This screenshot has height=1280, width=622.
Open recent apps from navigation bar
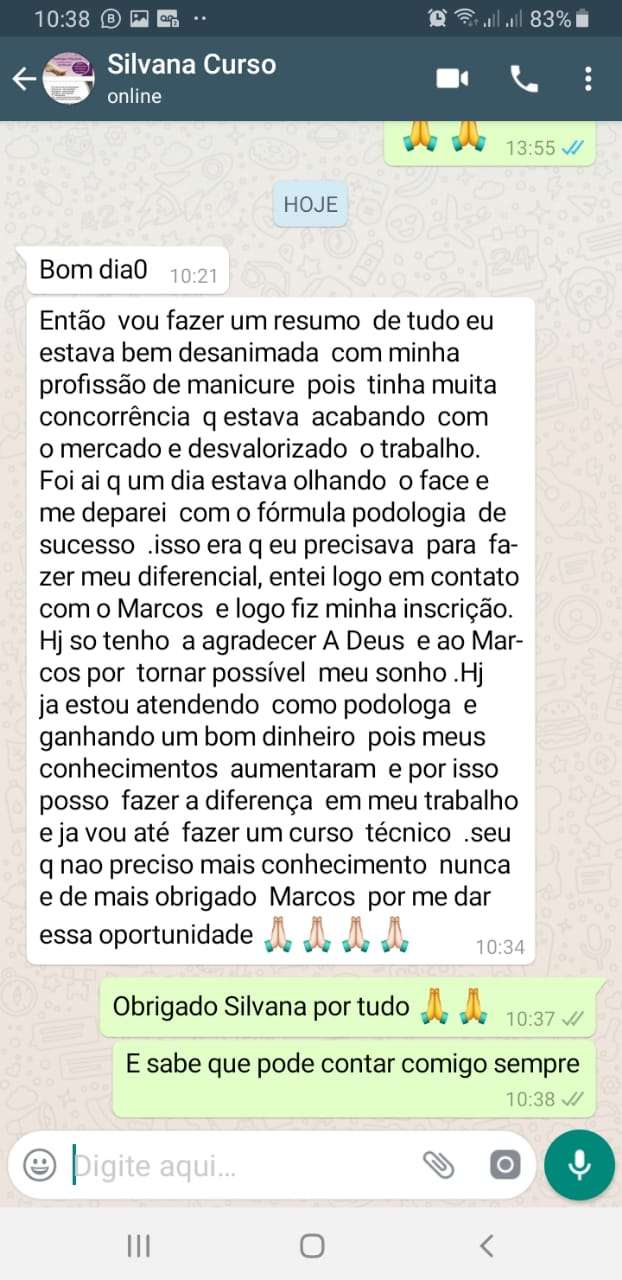click(138, 1245)
